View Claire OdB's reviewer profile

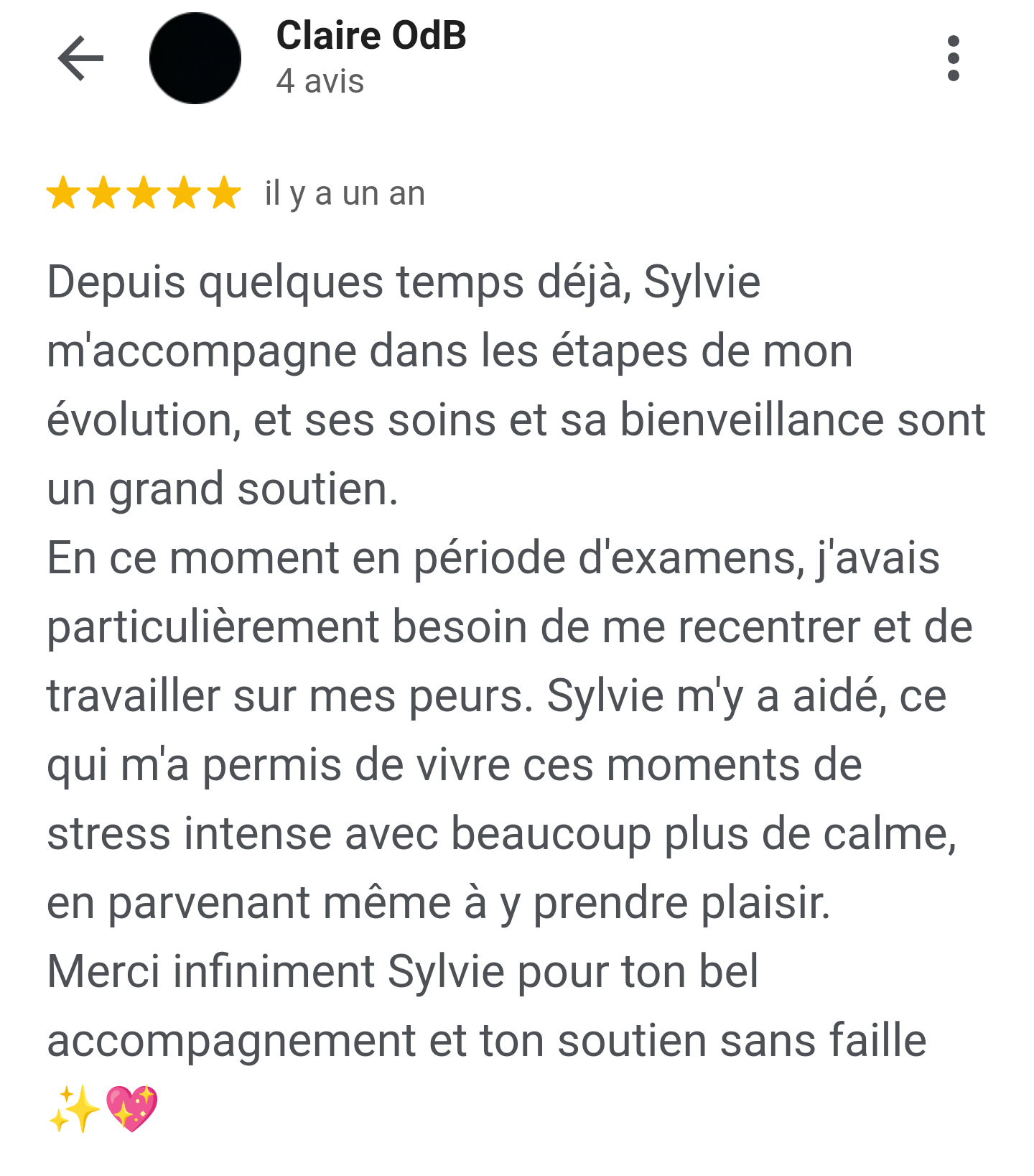click(x=371, y=36)
